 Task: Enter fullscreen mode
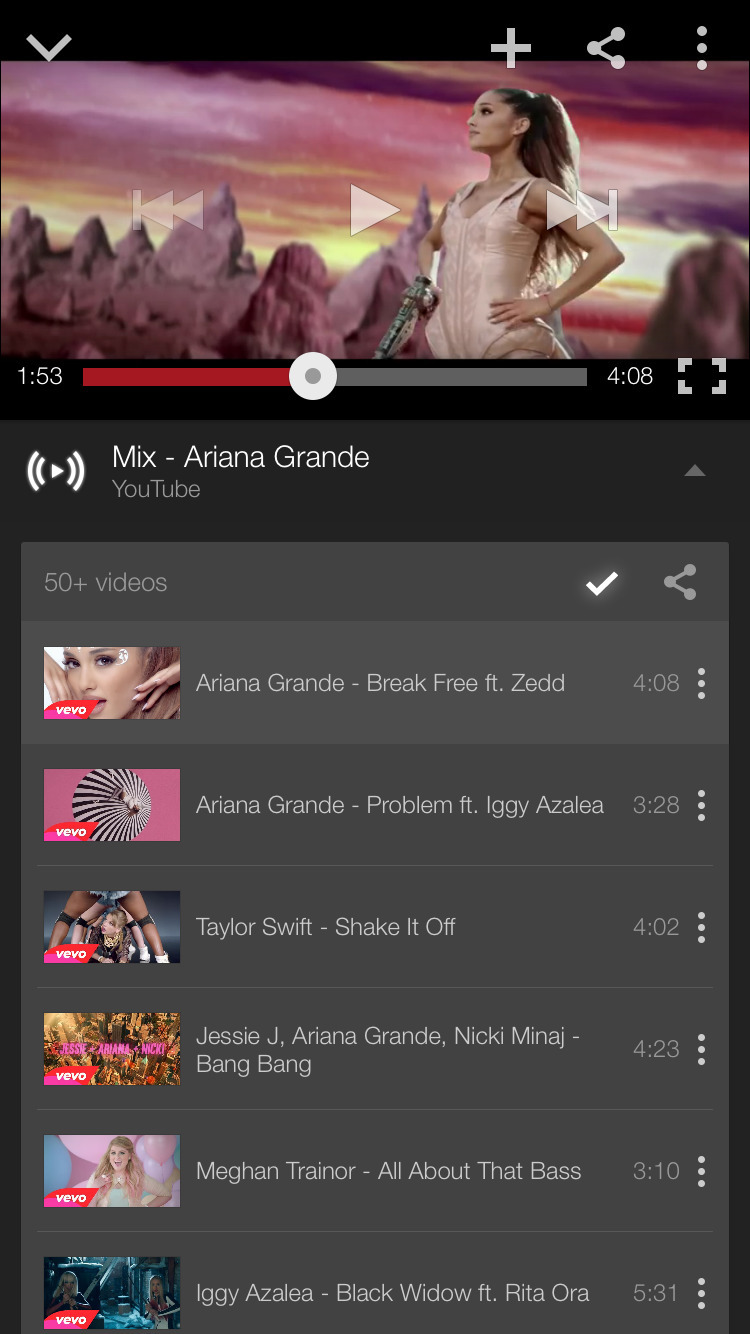(x=702, y=376)
